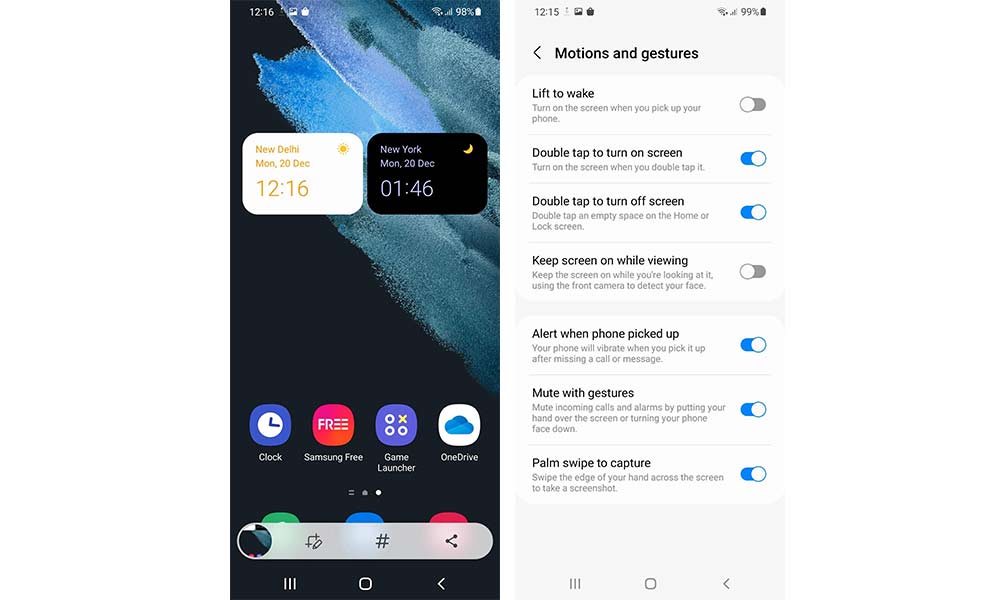Share the captured screenshot
The image size is (1000, 600).
(x=451, y=541)
